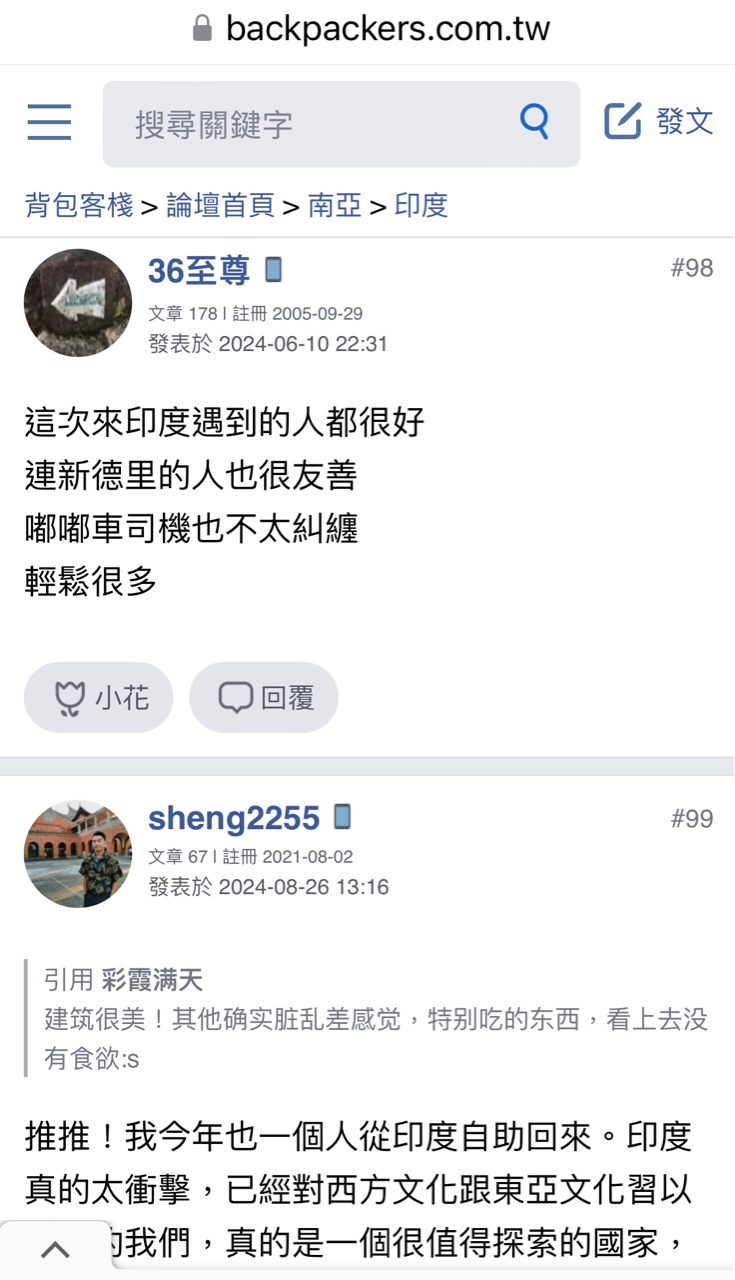
Task: Open quoted author 彩霞满天
Action: click(x=152, y=980)
